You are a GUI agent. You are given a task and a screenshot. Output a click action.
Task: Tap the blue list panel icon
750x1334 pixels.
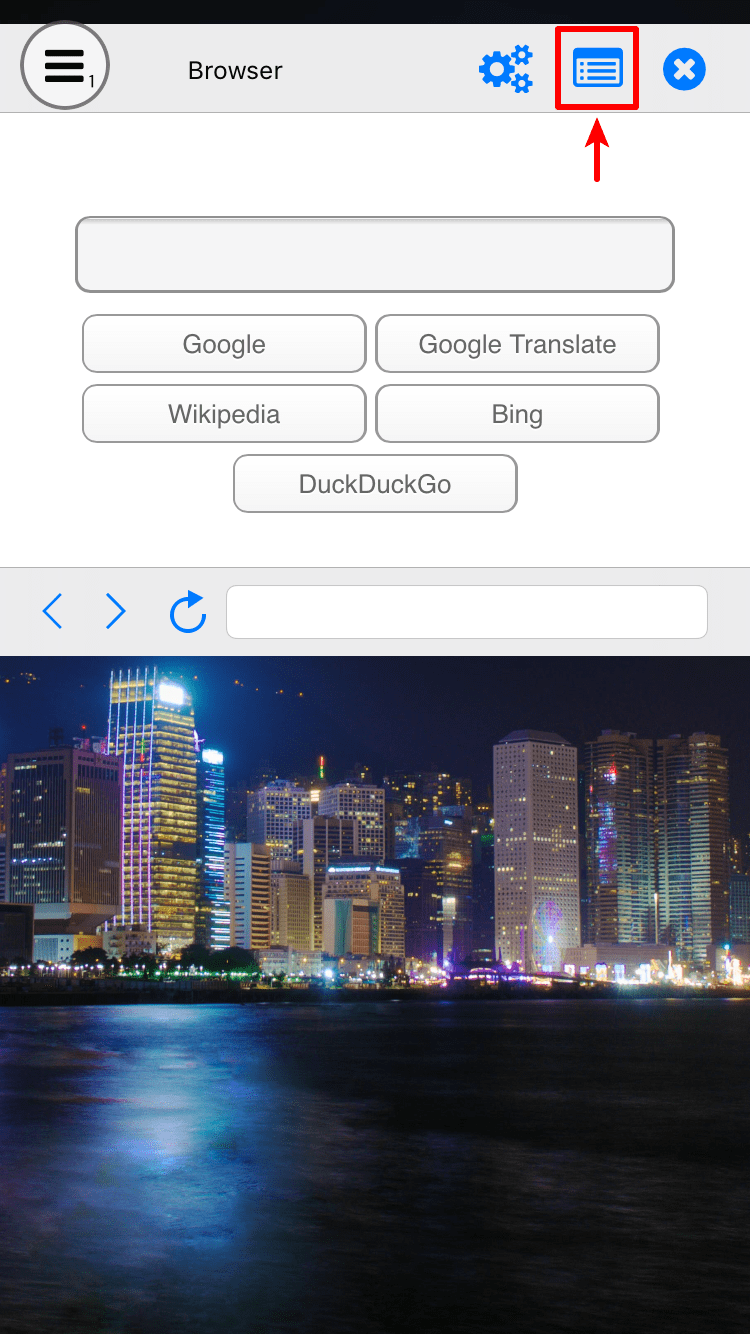click(x=597, y=69)
